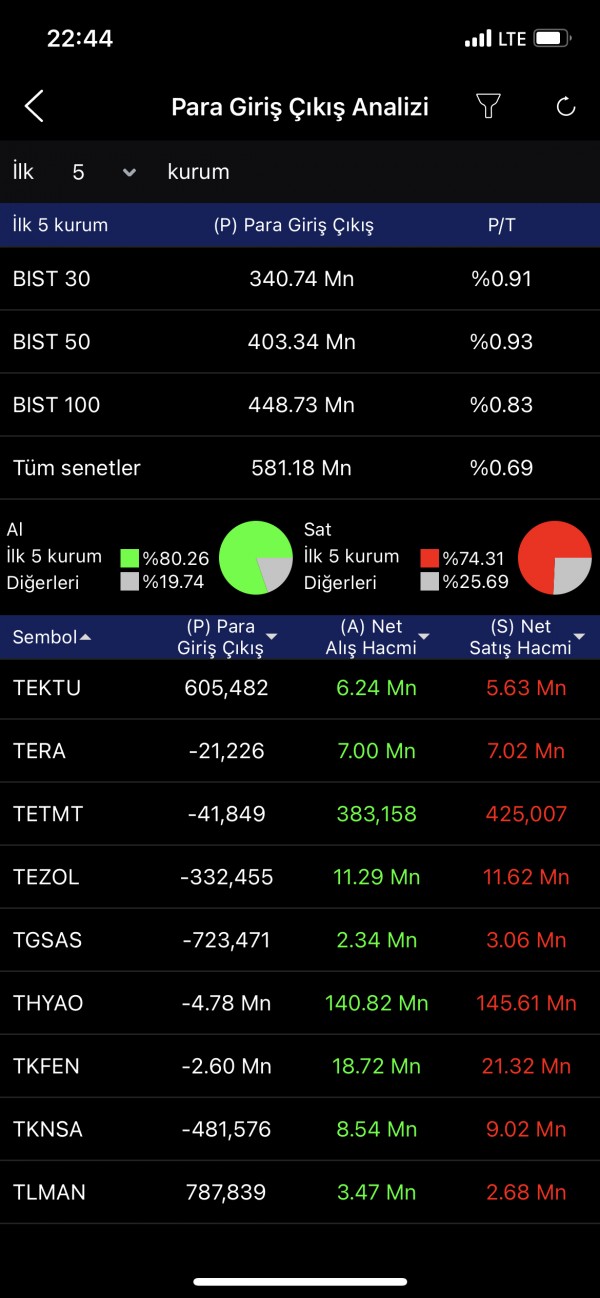Open the TLMAN stock row
Image resolution: width=600 pixels, height=1298 pixels.
click(300, 1192)
